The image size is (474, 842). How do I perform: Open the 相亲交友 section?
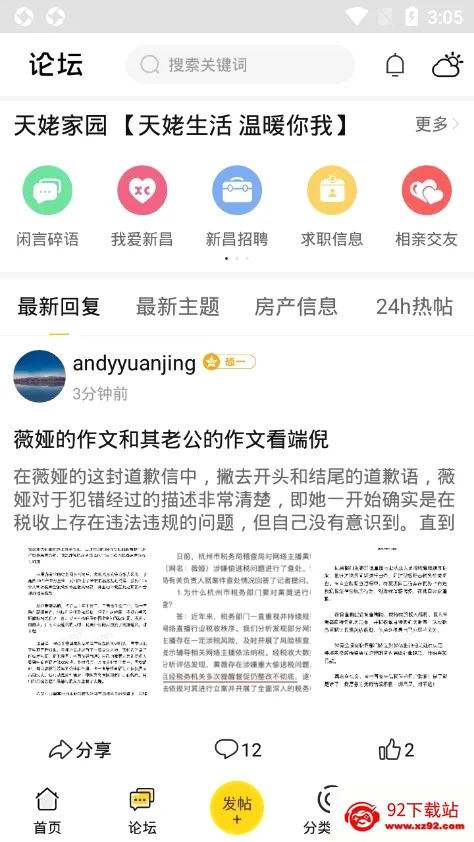click(427, 206)
